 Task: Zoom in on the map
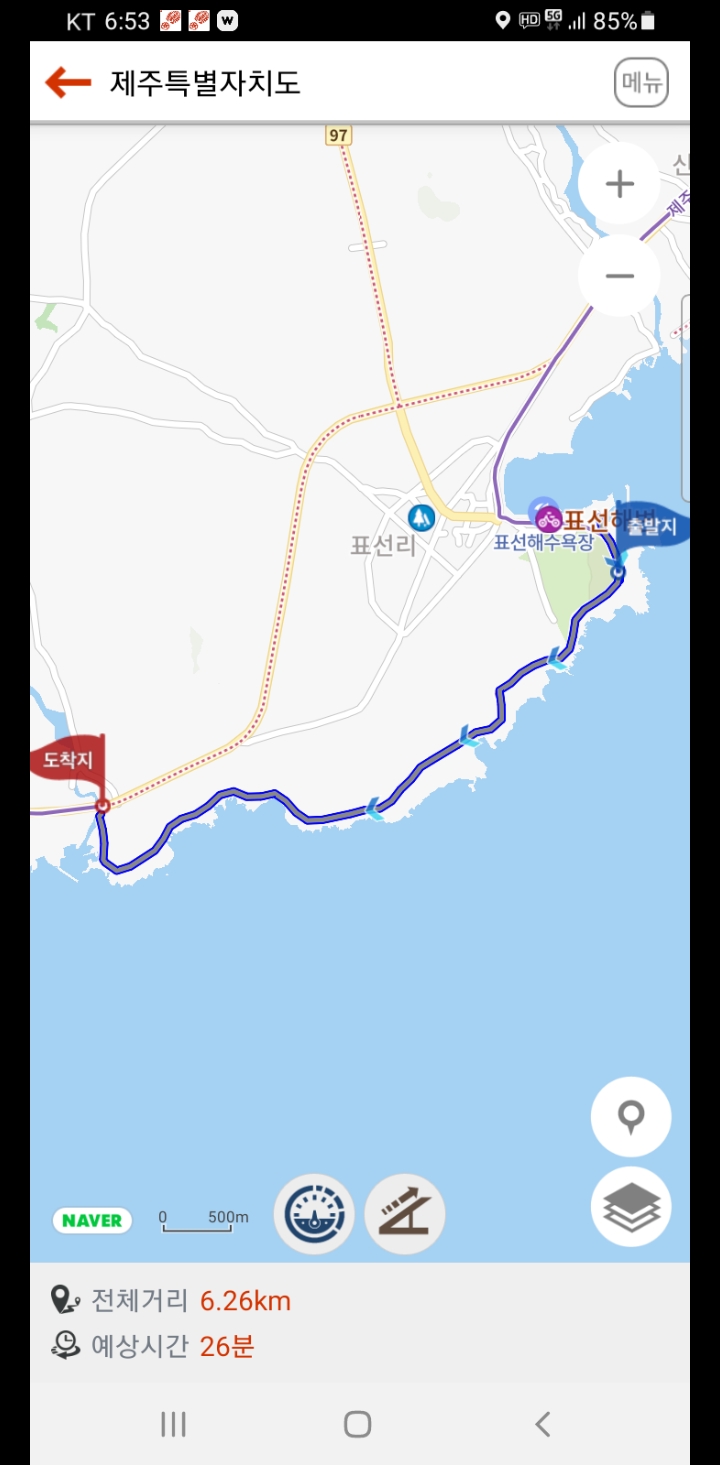(620, 184)
